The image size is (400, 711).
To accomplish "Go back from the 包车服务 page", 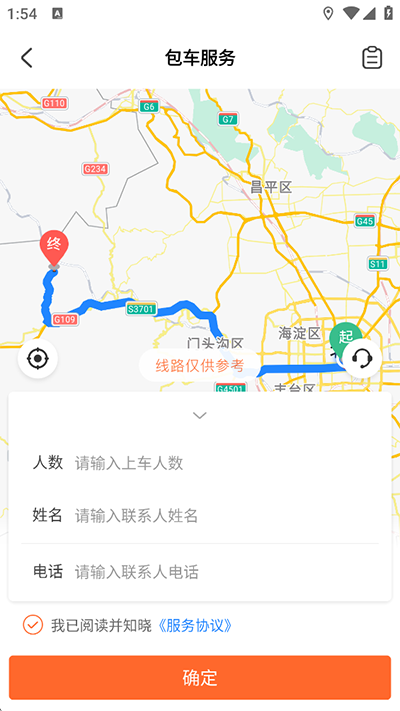I will tap(27, 58).
